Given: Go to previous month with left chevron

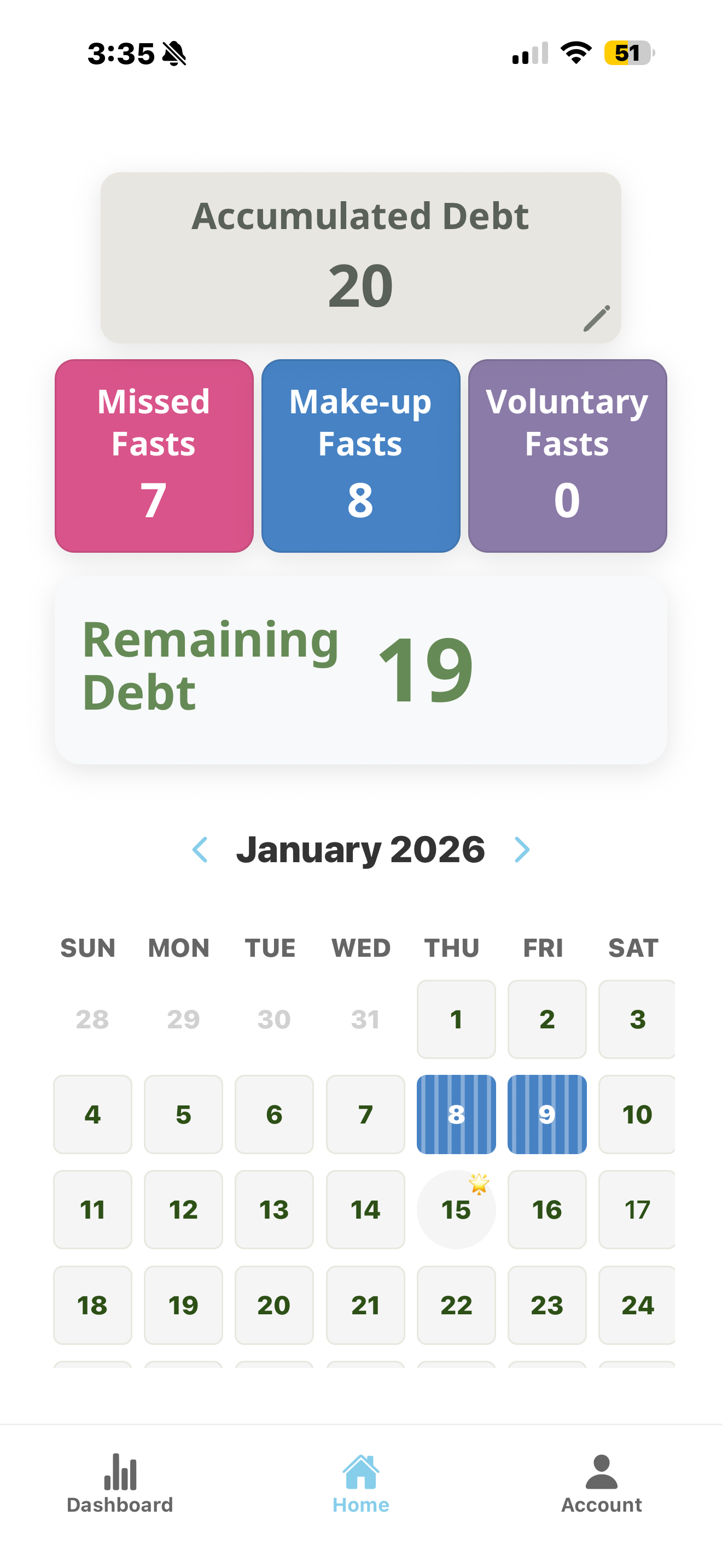Looking at the screenshot, I should (200, 850).
